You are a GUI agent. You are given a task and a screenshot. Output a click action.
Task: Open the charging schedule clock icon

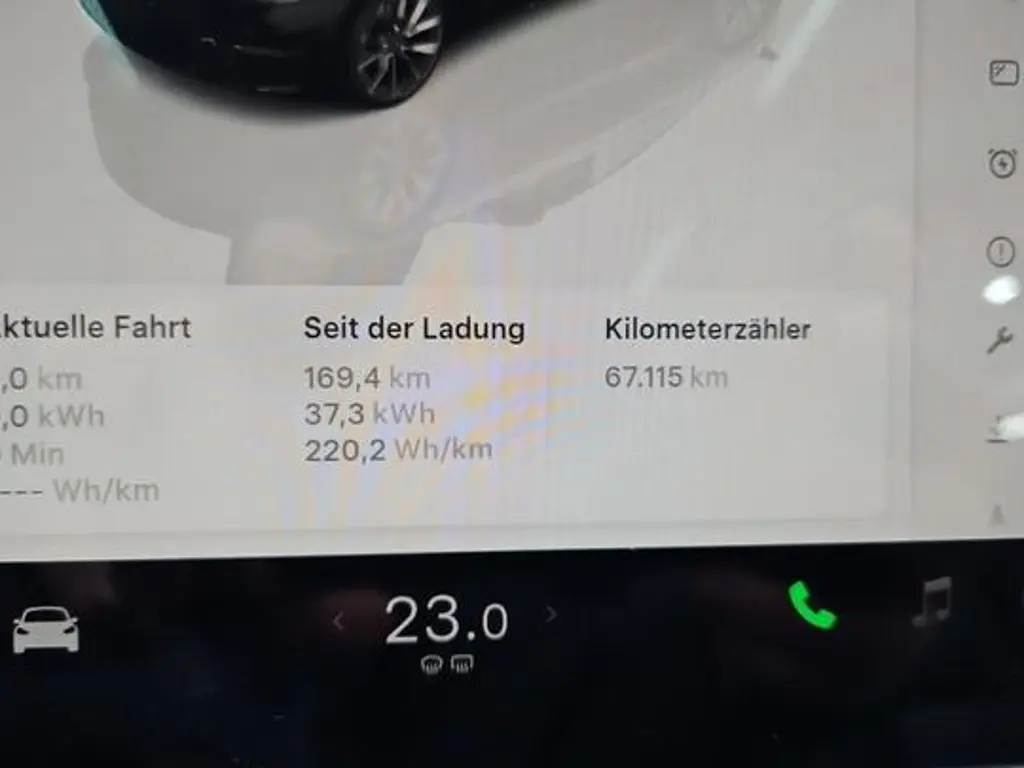coord(1002,163)
